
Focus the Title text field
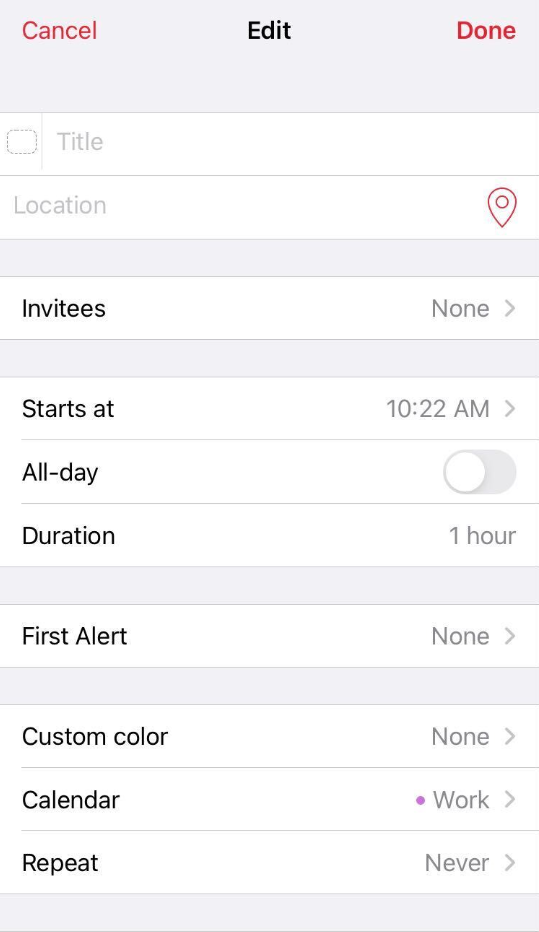[x=291, y=142]
